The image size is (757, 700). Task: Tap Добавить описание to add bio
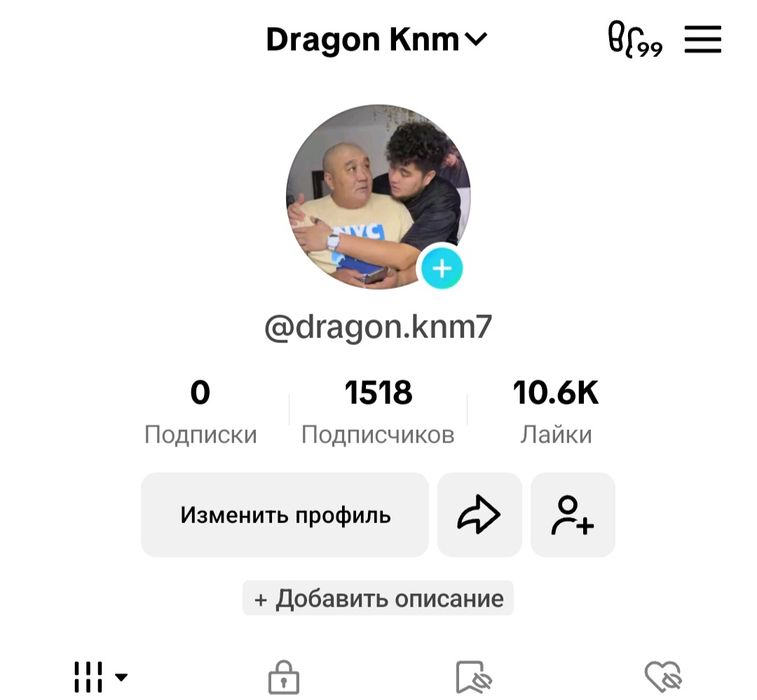[x=378, y=599]
